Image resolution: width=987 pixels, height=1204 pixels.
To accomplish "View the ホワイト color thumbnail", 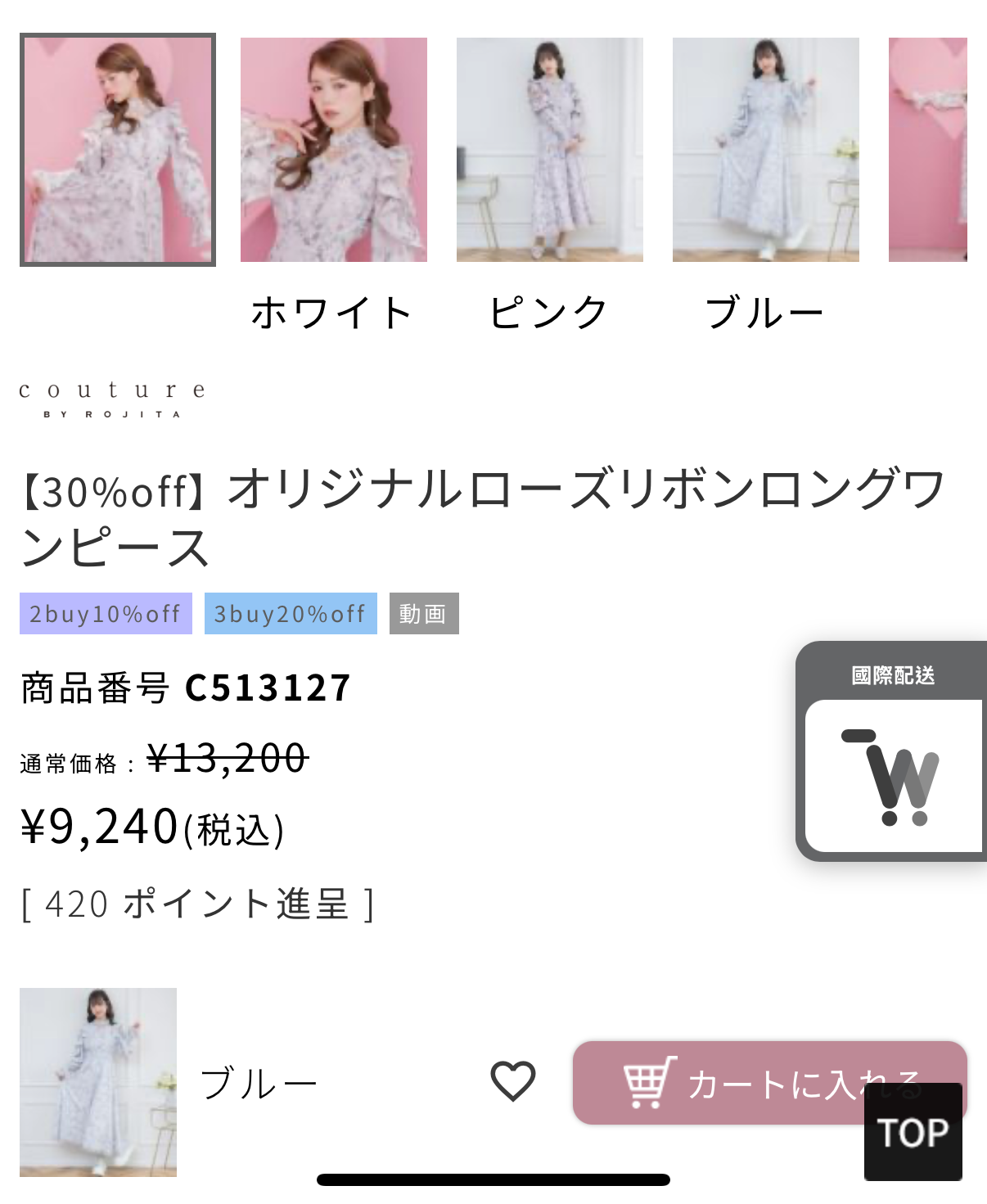I will pos(334,150).
